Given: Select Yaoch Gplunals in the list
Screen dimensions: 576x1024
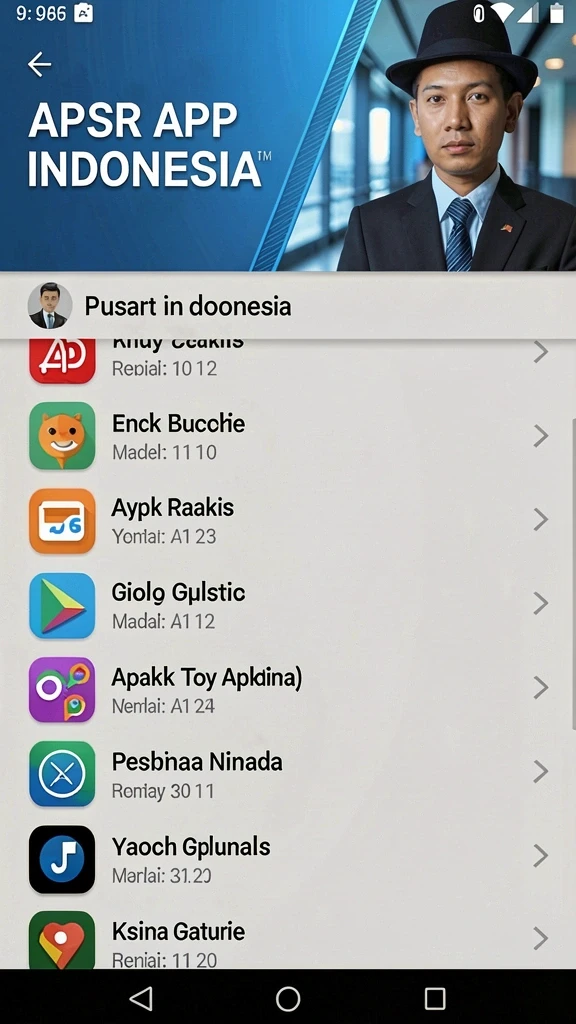Looking at the screenshot, I should 288,858.
